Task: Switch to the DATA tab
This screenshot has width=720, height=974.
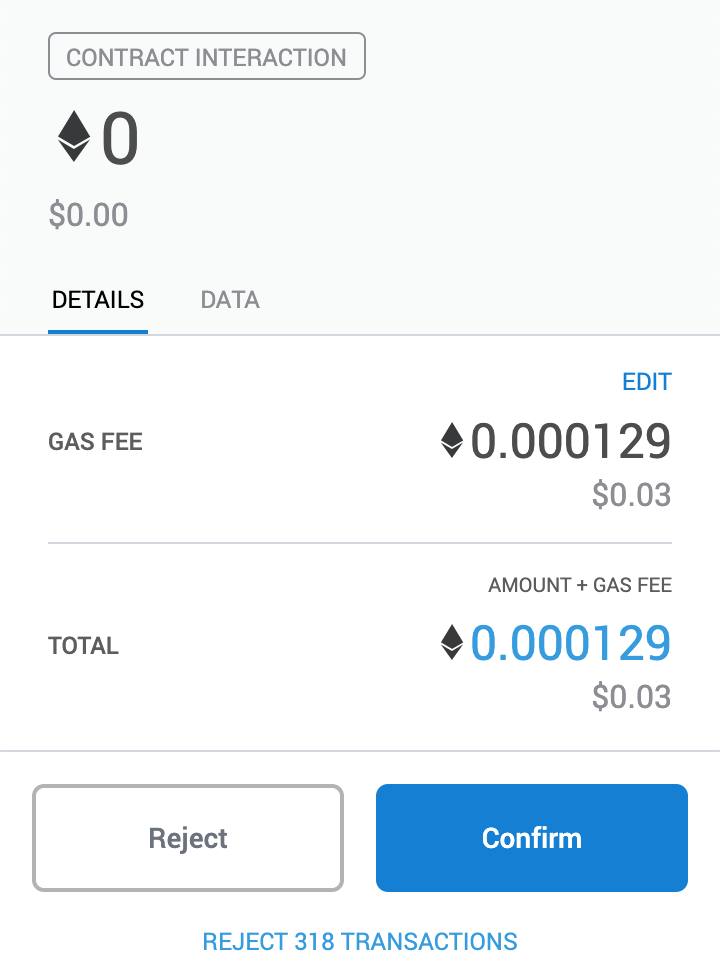Action: 229,299
